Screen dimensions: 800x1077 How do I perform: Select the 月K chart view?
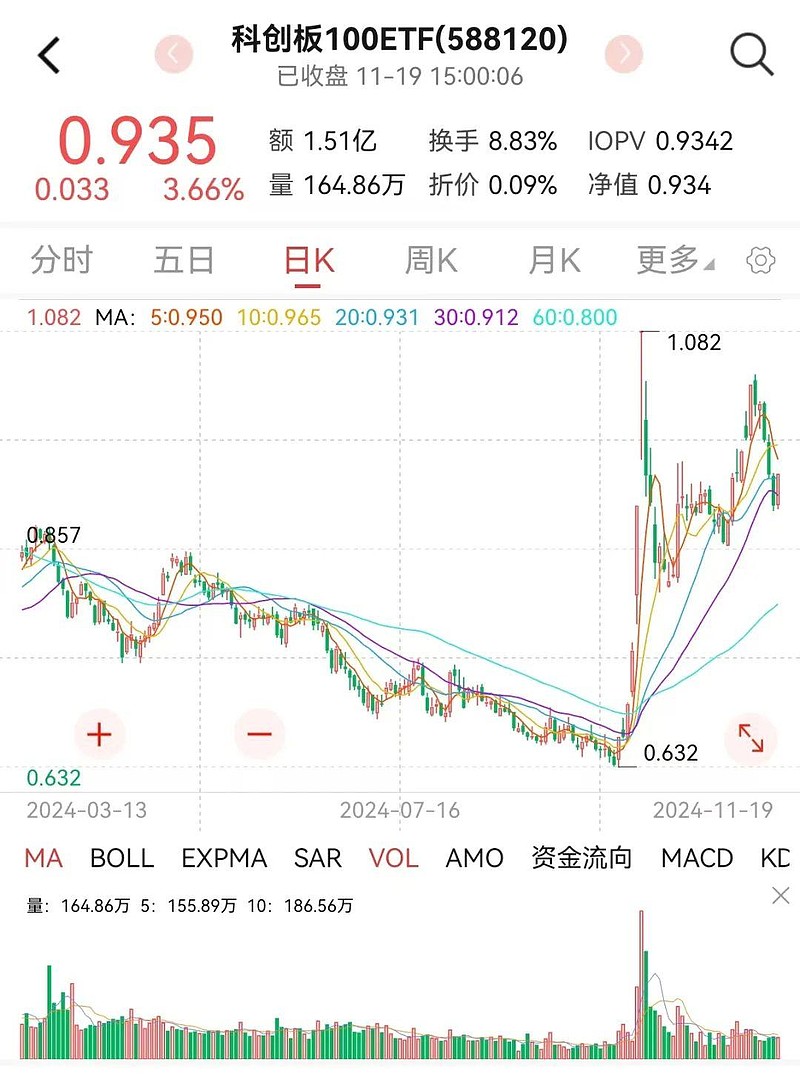(x=553, y=258)
